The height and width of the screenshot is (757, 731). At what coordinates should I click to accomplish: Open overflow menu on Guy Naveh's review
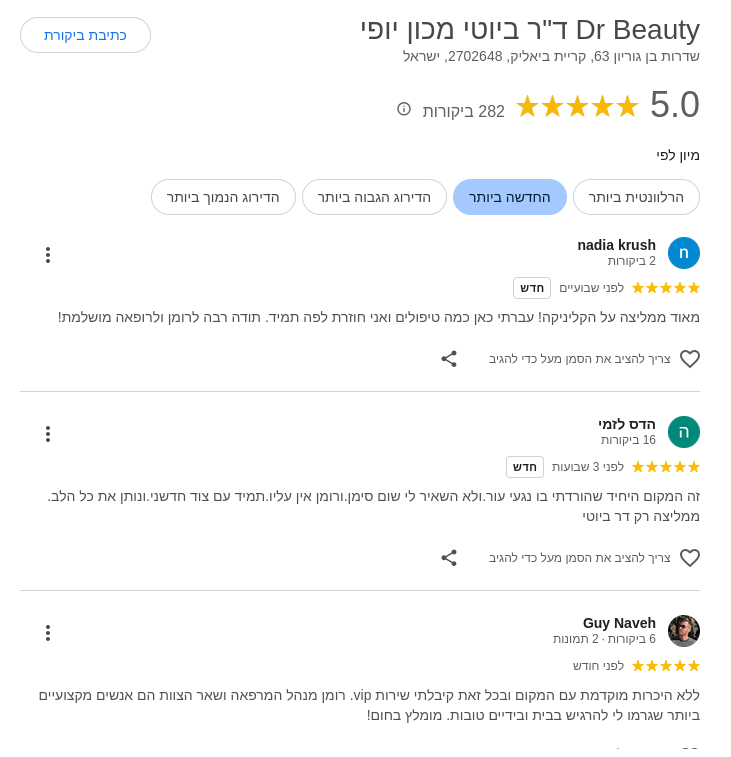pos(48,633)
